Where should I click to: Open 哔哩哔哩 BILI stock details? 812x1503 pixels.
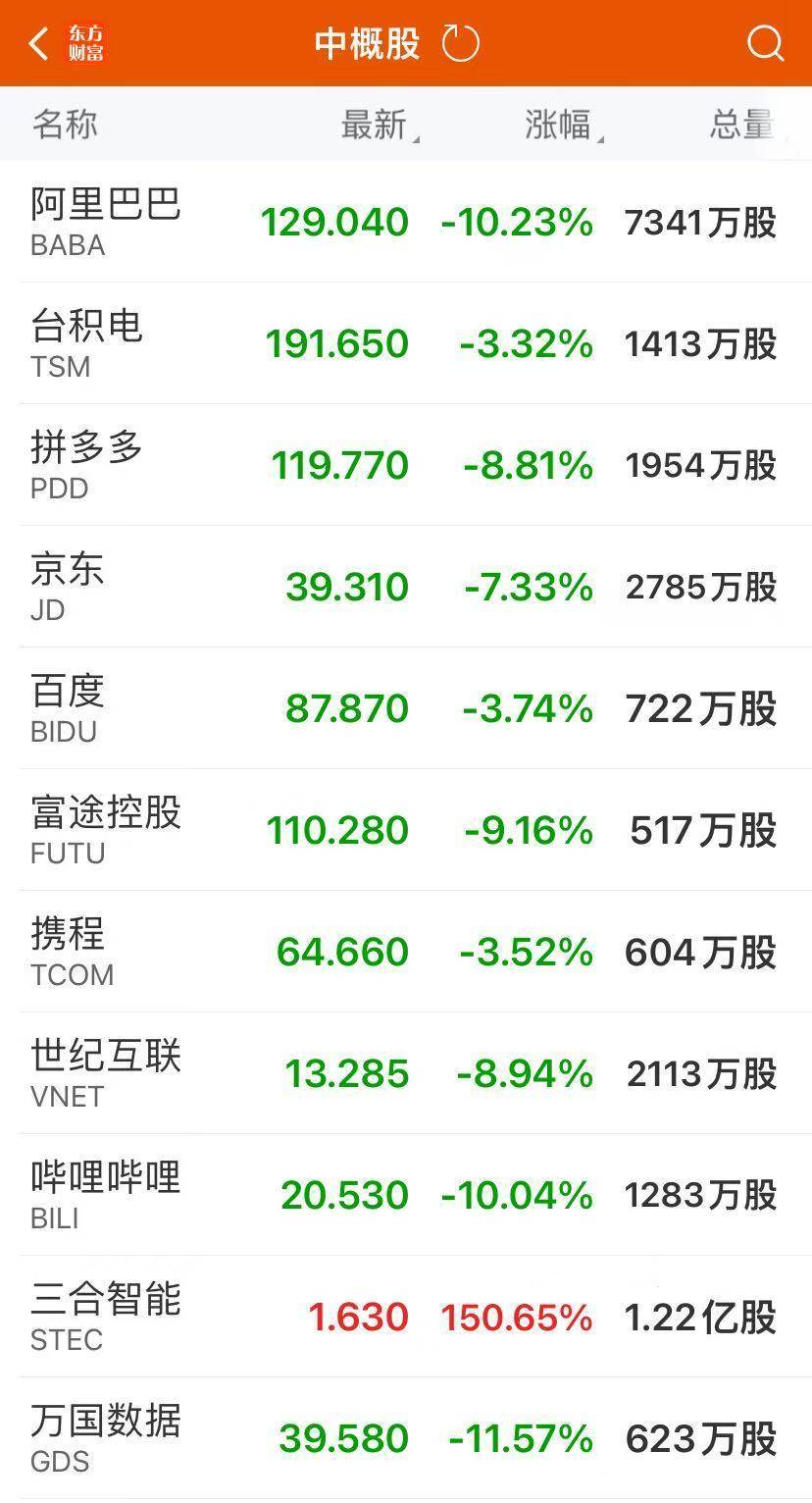coord(406,1195)
